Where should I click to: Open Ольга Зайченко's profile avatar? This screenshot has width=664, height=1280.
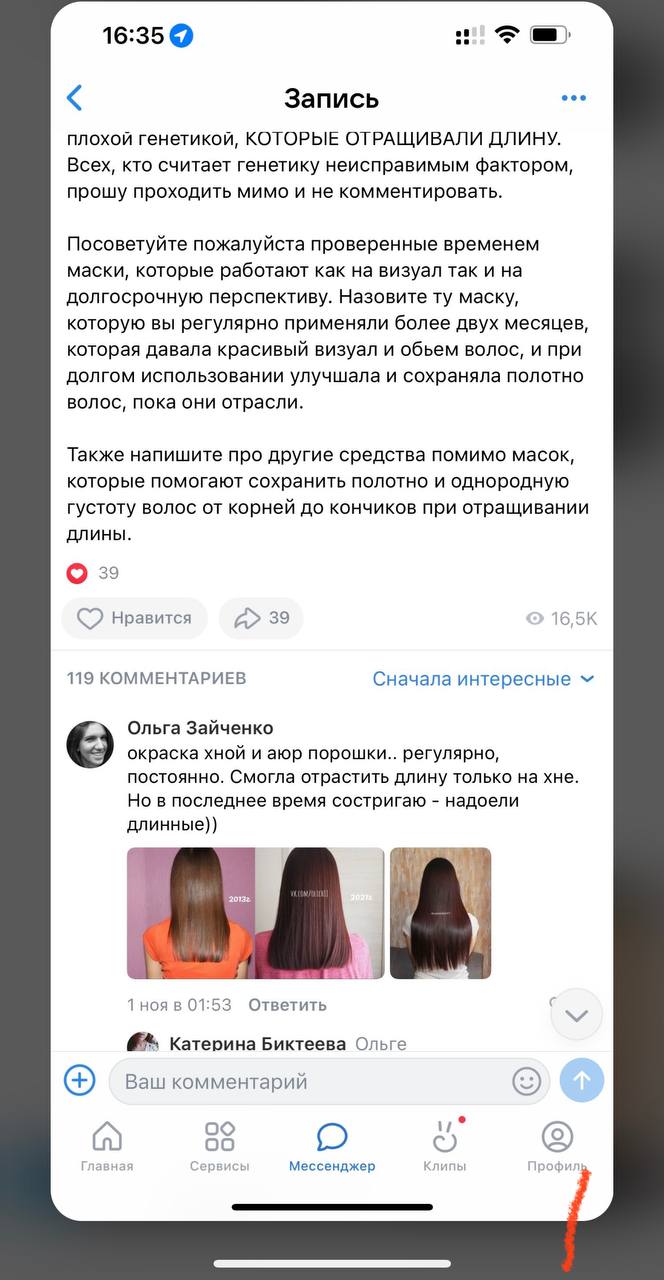pos(90,744)
